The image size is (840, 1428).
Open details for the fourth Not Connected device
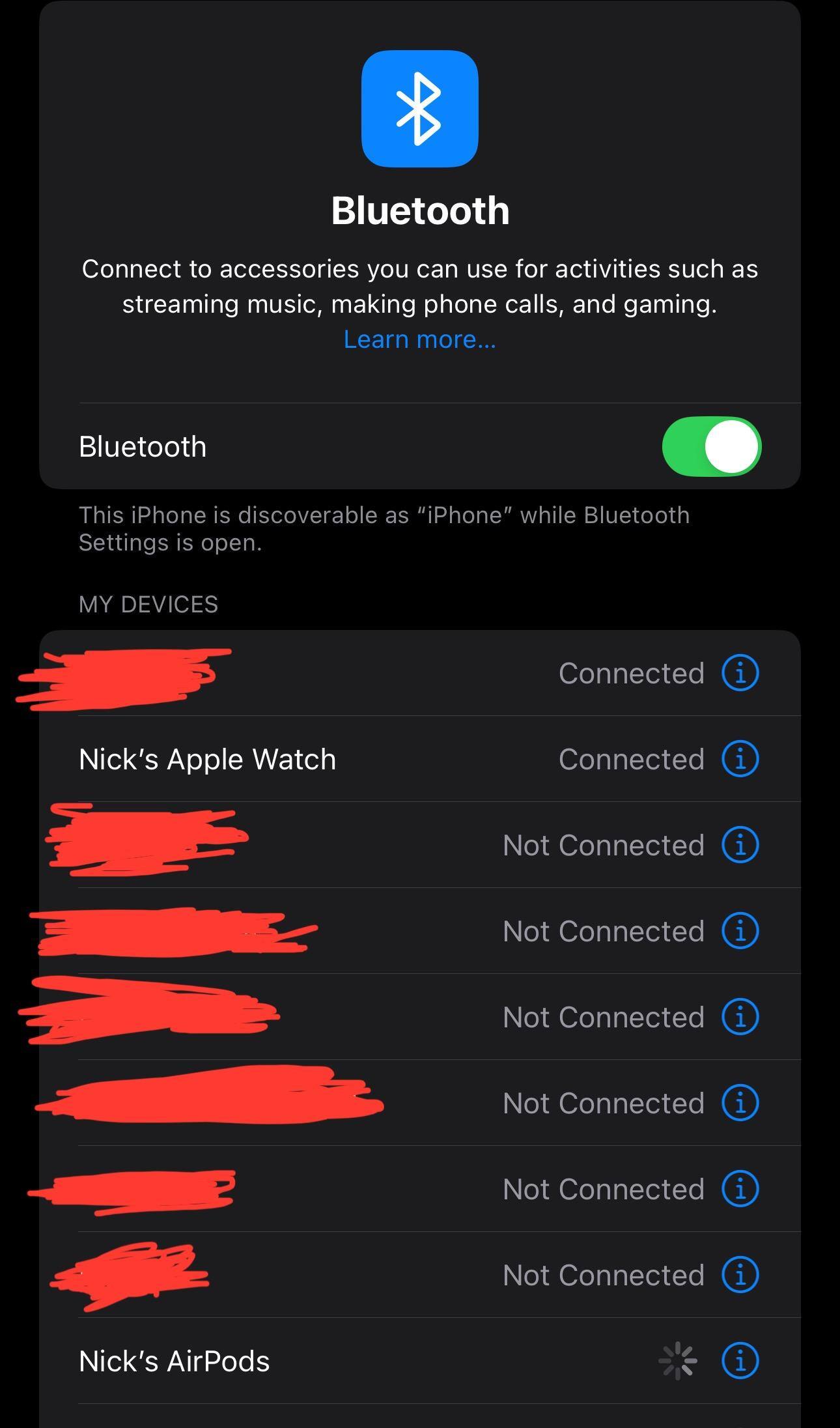[x=740, y=1103]
